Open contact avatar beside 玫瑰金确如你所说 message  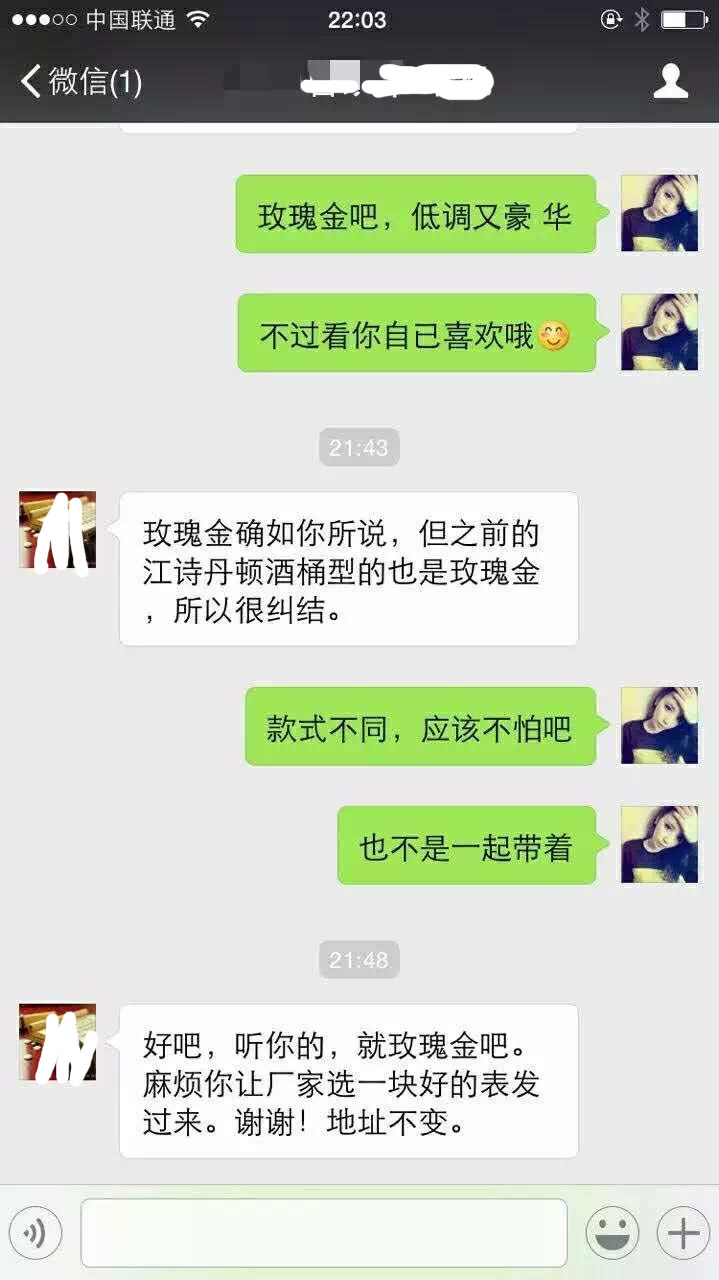click(58, 530)
